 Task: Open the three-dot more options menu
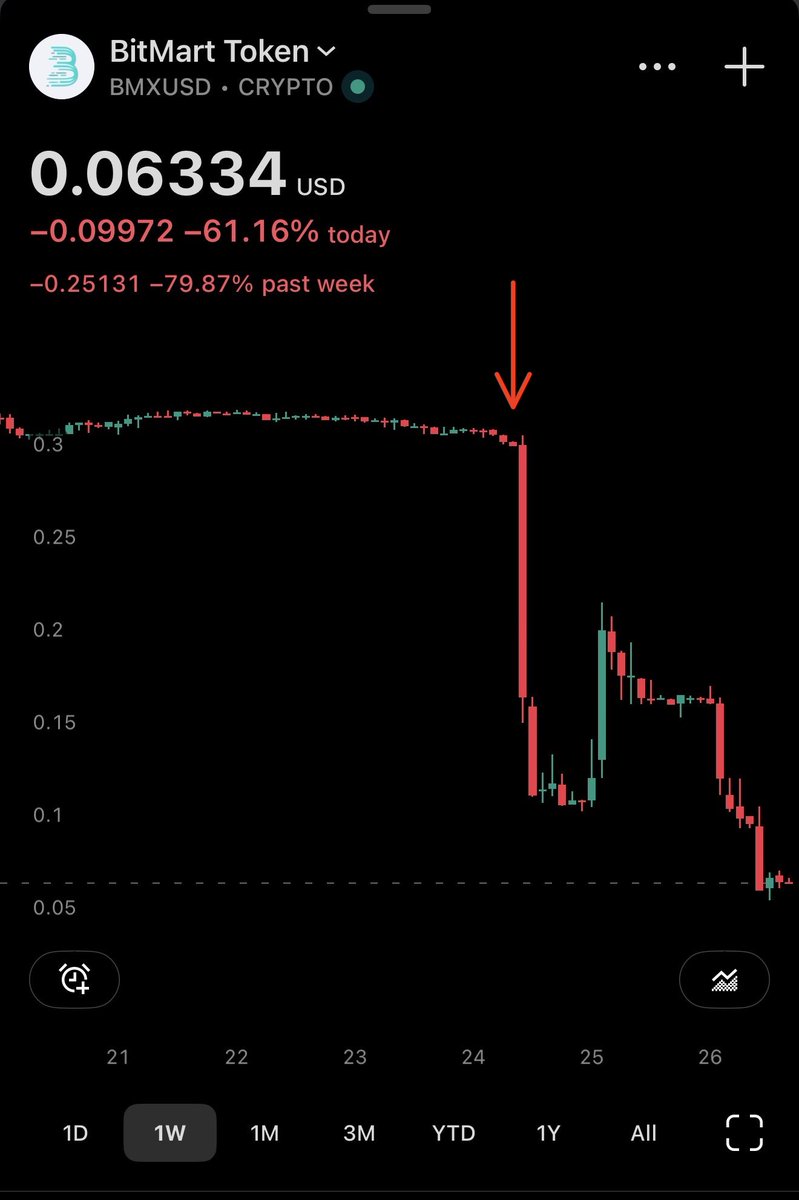coord(656,67)
